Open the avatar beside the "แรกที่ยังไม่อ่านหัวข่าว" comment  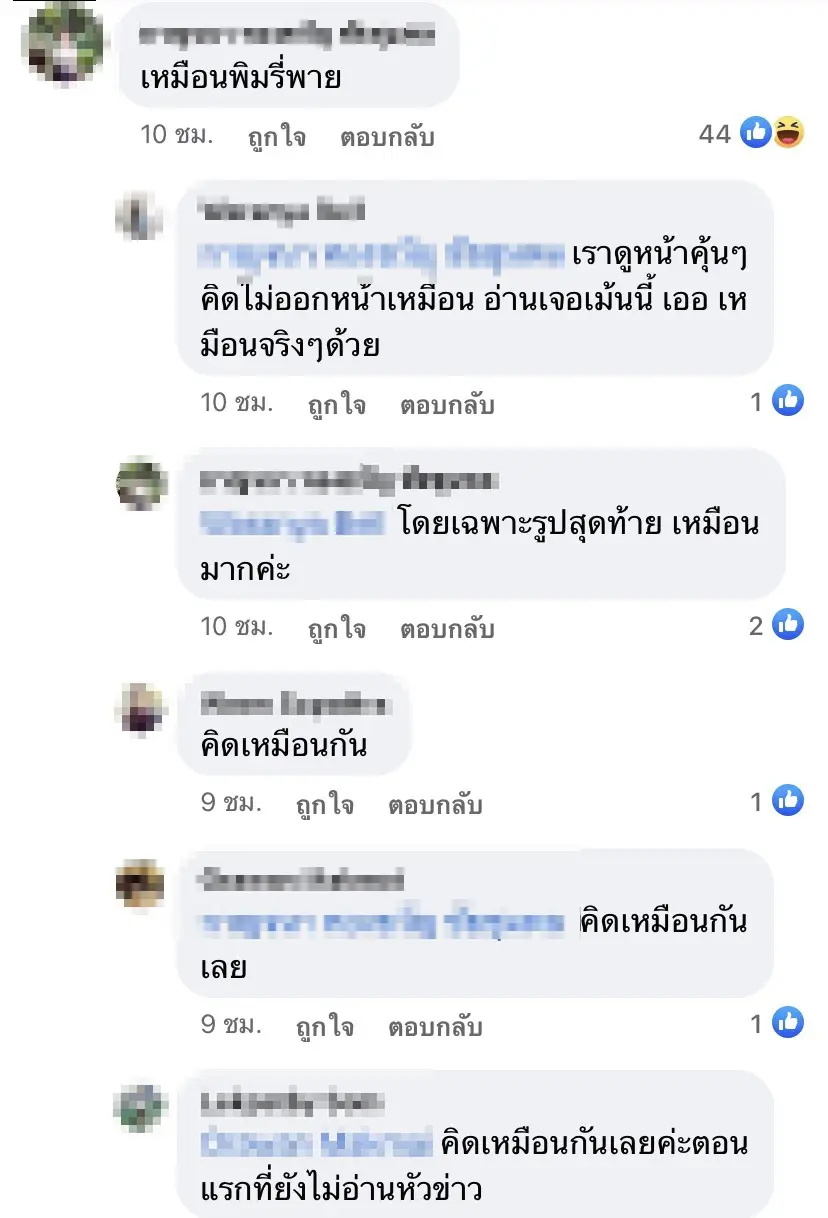pyautogui.click(x=140, y=1109)
